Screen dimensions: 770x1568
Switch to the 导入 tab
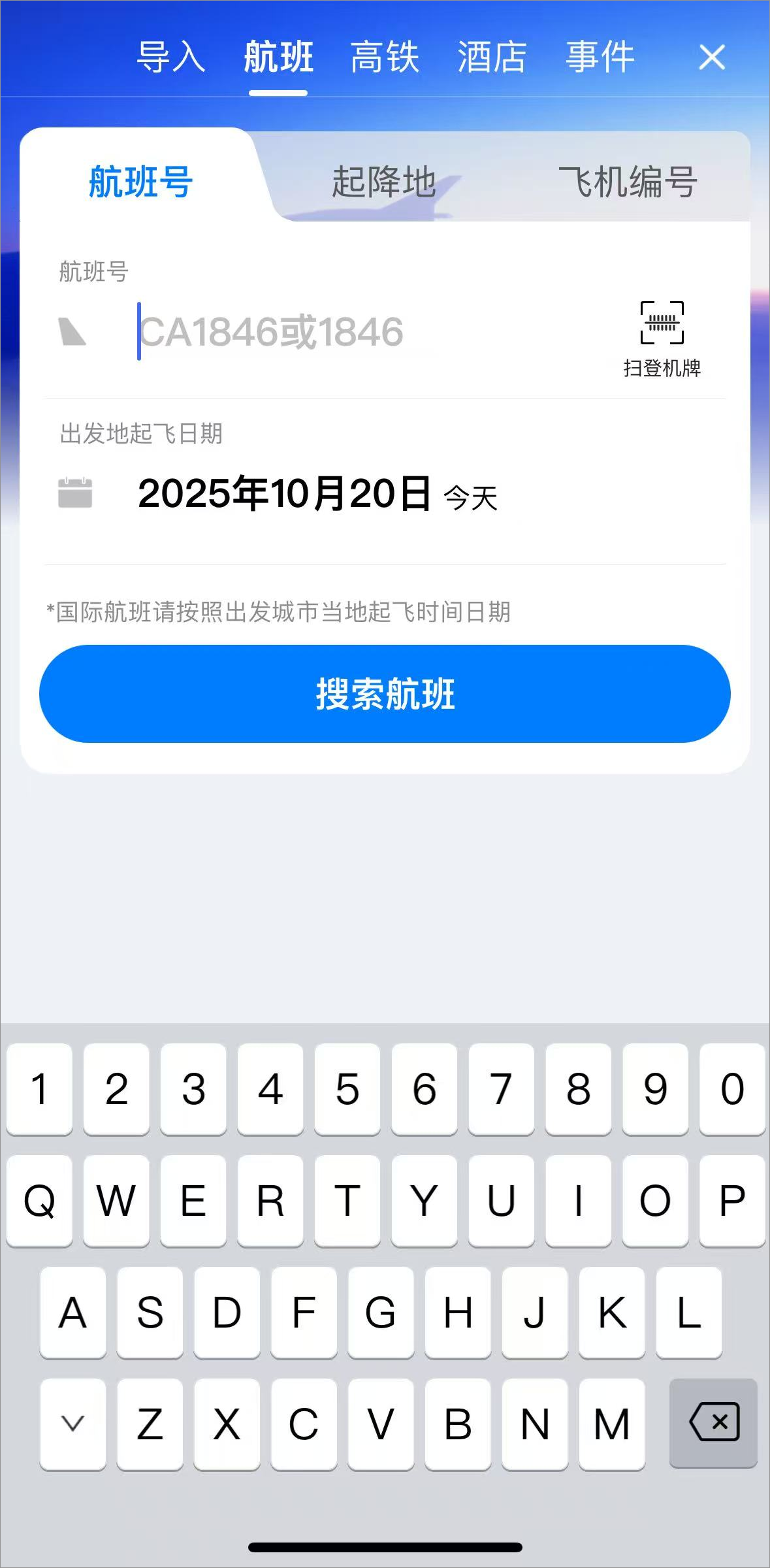point(170,57)
